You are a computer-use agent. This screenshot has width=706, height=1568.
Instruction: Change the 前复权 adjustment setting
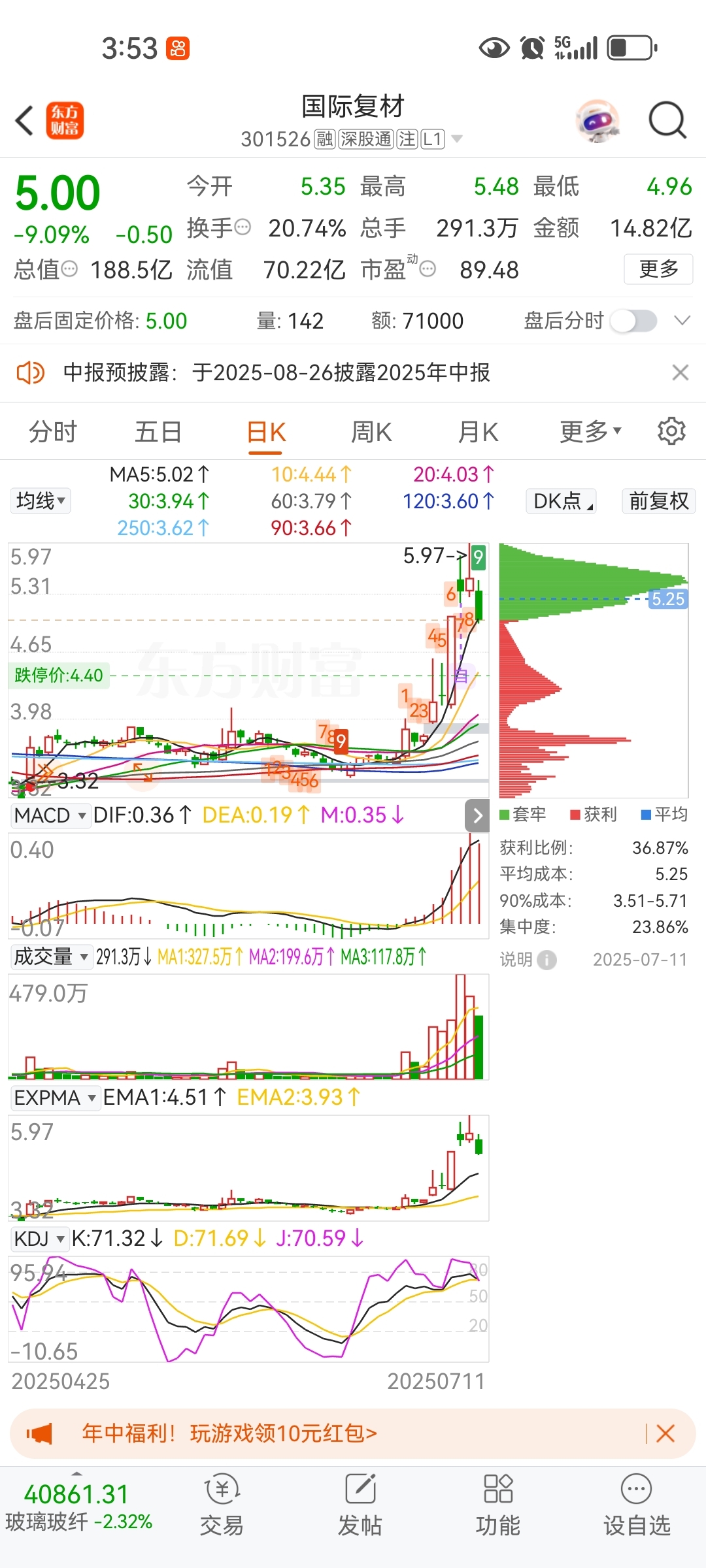coord(658,501)
